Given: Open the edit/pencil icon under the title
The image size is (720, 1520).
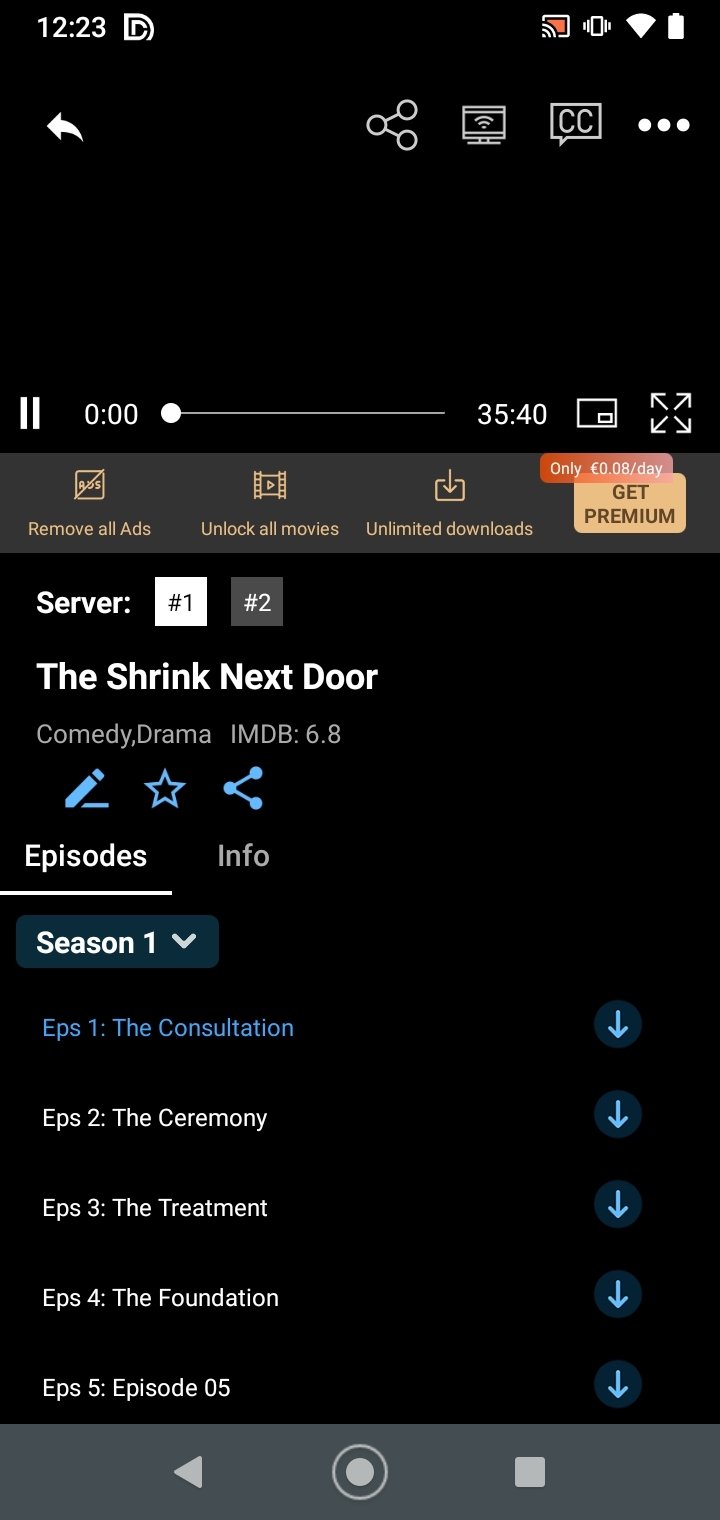Looking at the screenshot, I should coord(87,789).
